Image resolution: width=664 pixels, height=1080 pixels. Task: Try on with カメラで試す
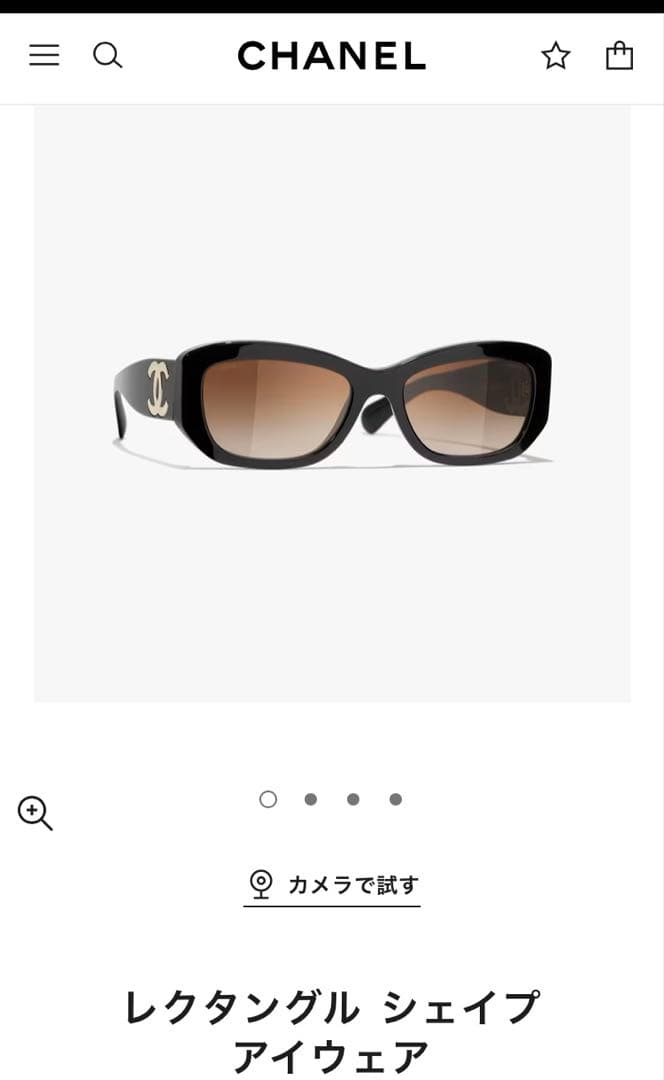point(332,885)
